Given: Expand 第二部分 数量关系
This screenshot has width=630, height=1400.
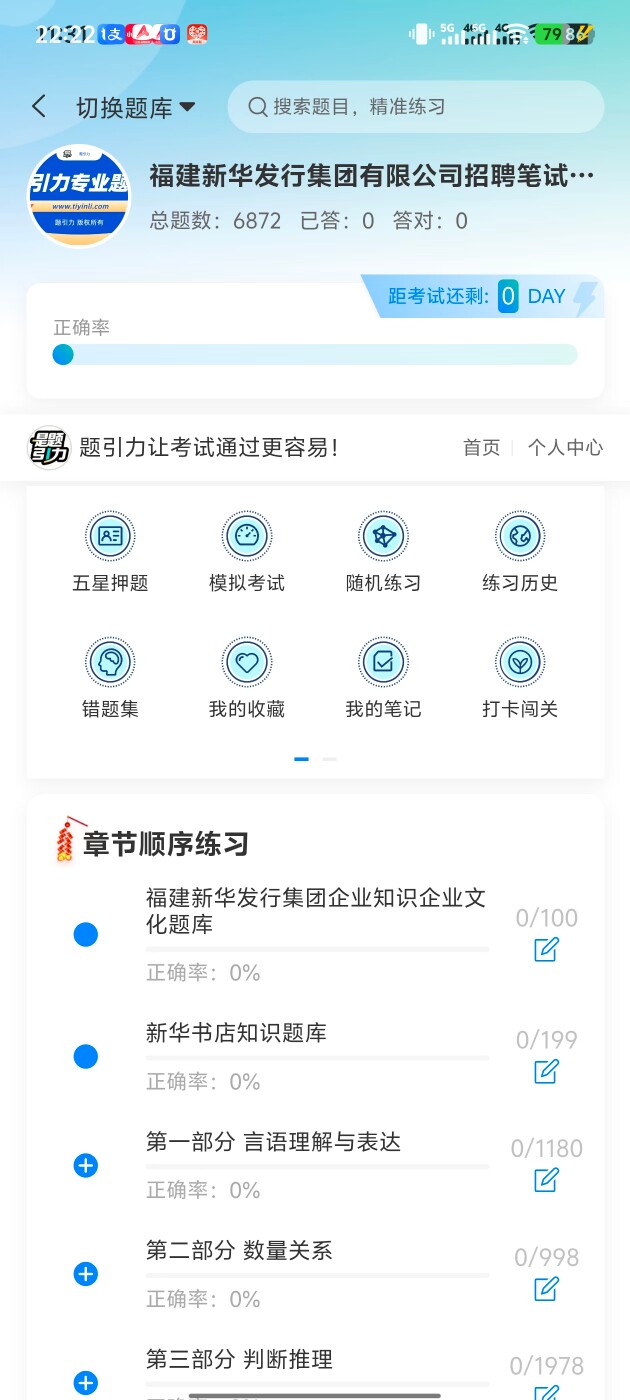Looking at the screenshot, I should 86,1274.
